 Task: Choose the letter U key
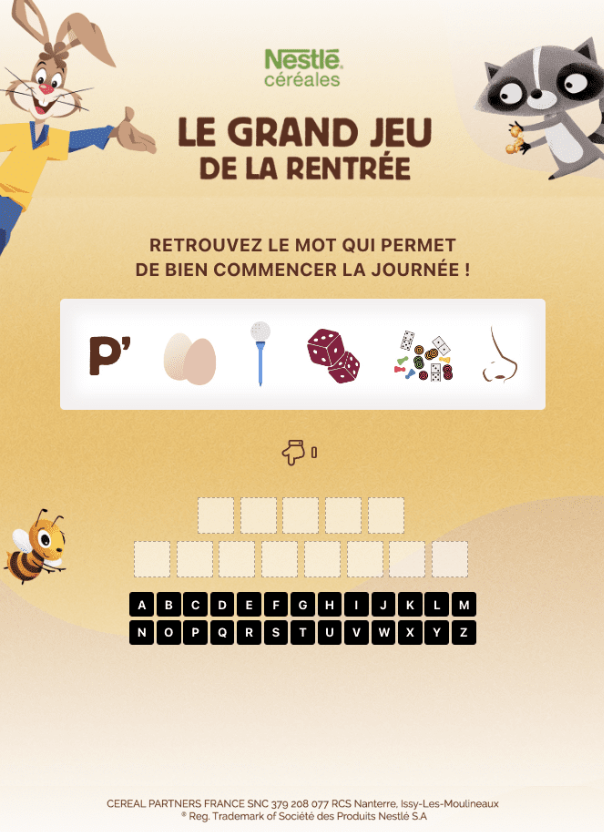[x=329, y=633]
